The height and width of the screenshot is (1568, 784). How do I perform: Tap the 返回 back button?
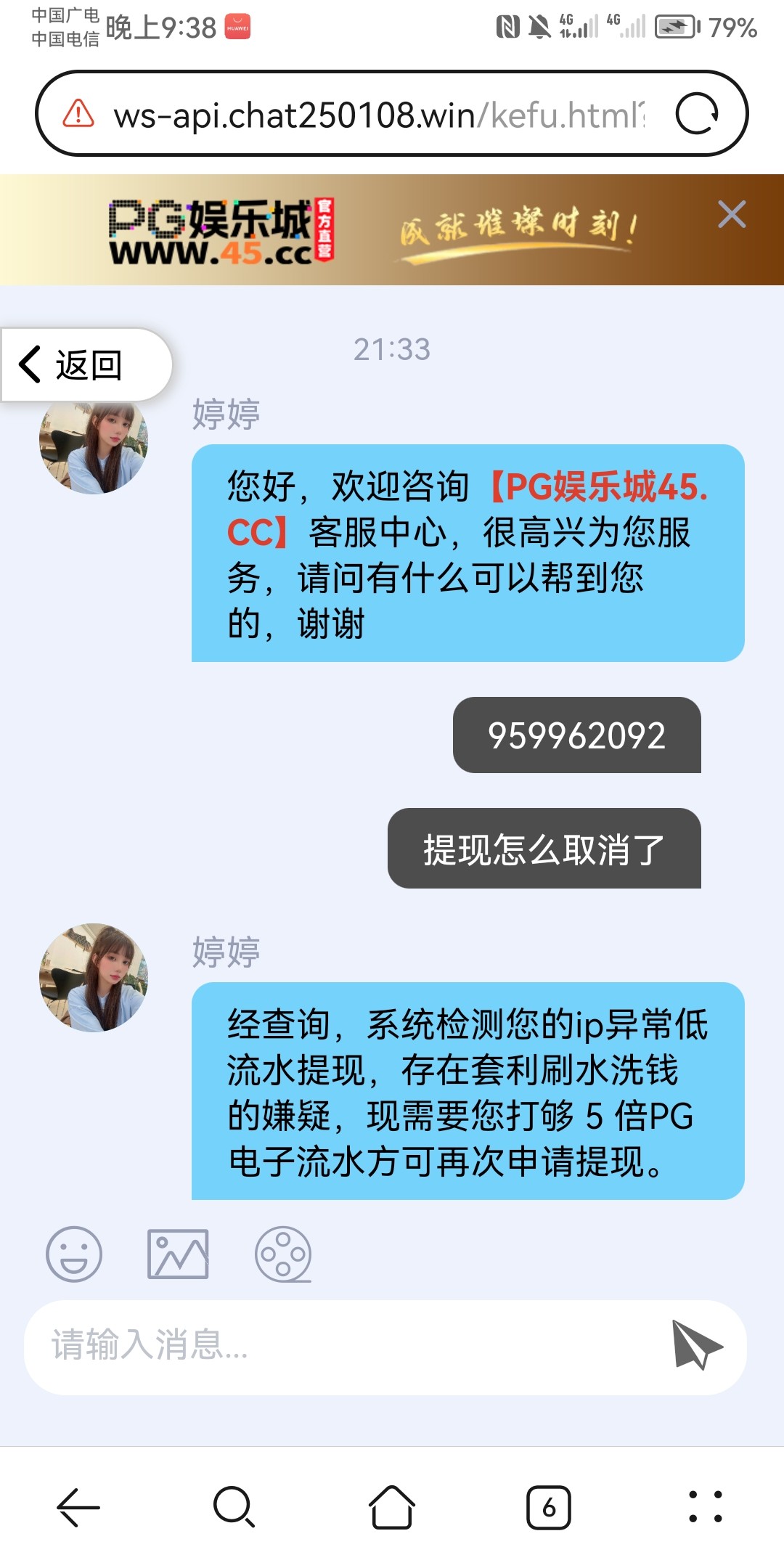86,364
